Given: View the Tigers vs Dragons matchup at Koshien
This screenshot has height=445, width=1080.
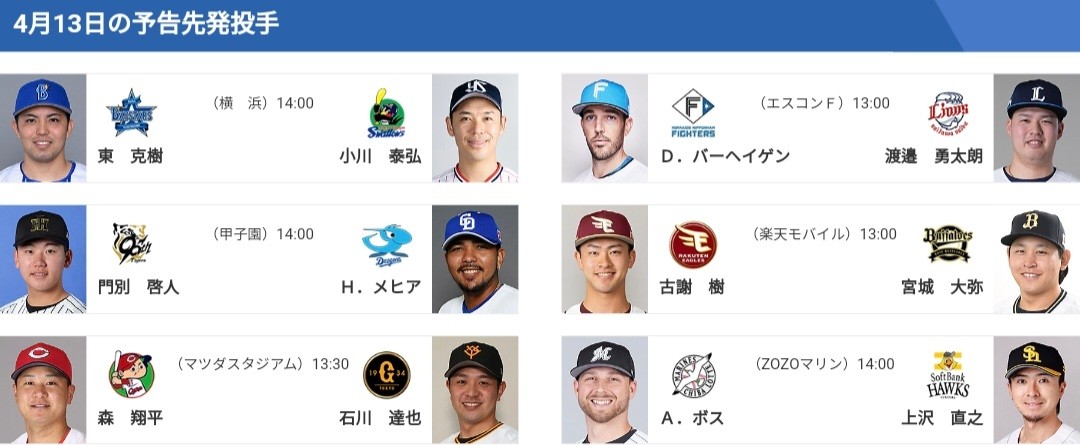Looking at the screenshot, I should (260, 259).
